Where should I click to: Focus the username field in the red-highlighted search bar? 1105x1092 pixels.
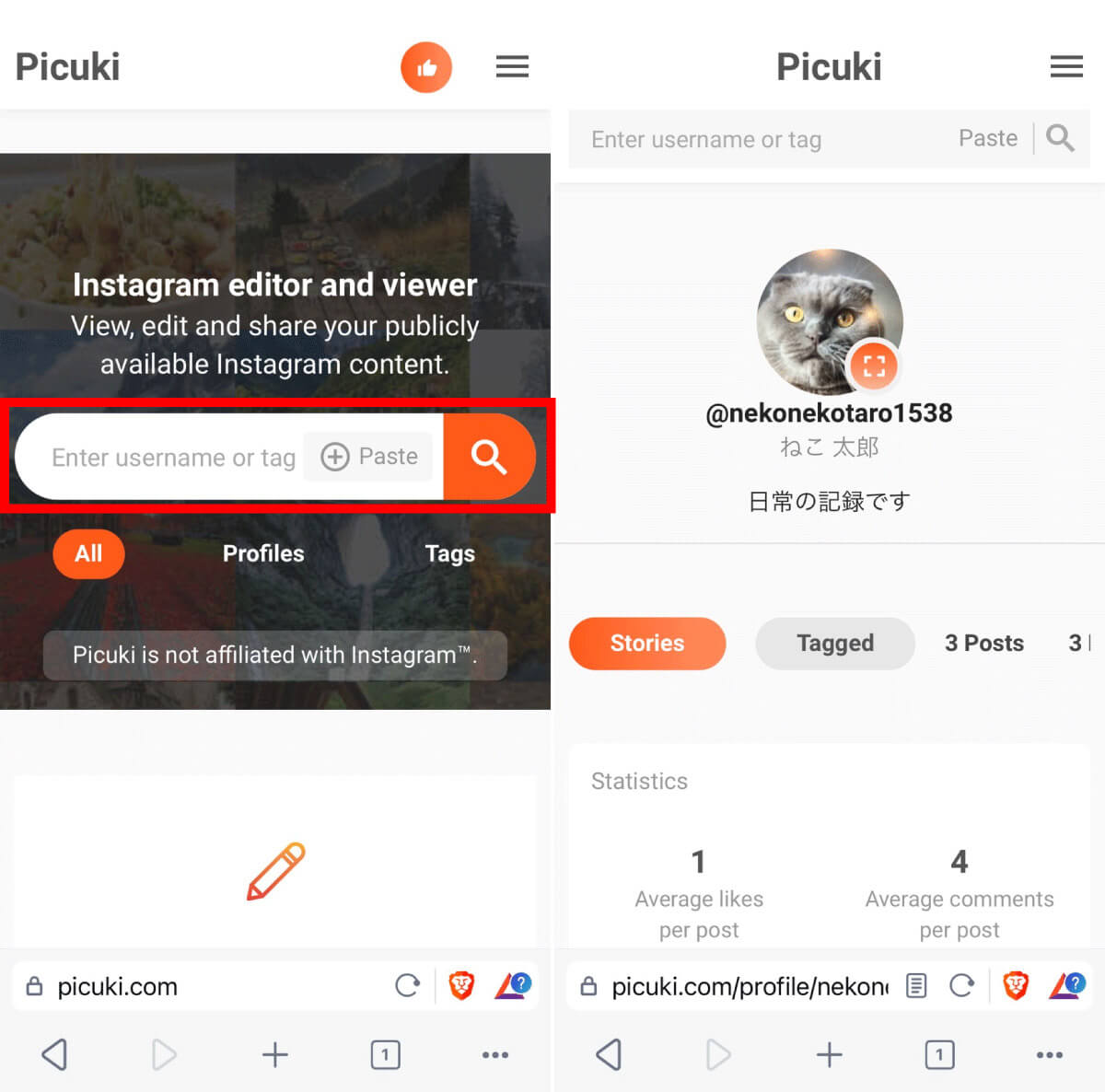pyautogui.click(x=172, y=458)
